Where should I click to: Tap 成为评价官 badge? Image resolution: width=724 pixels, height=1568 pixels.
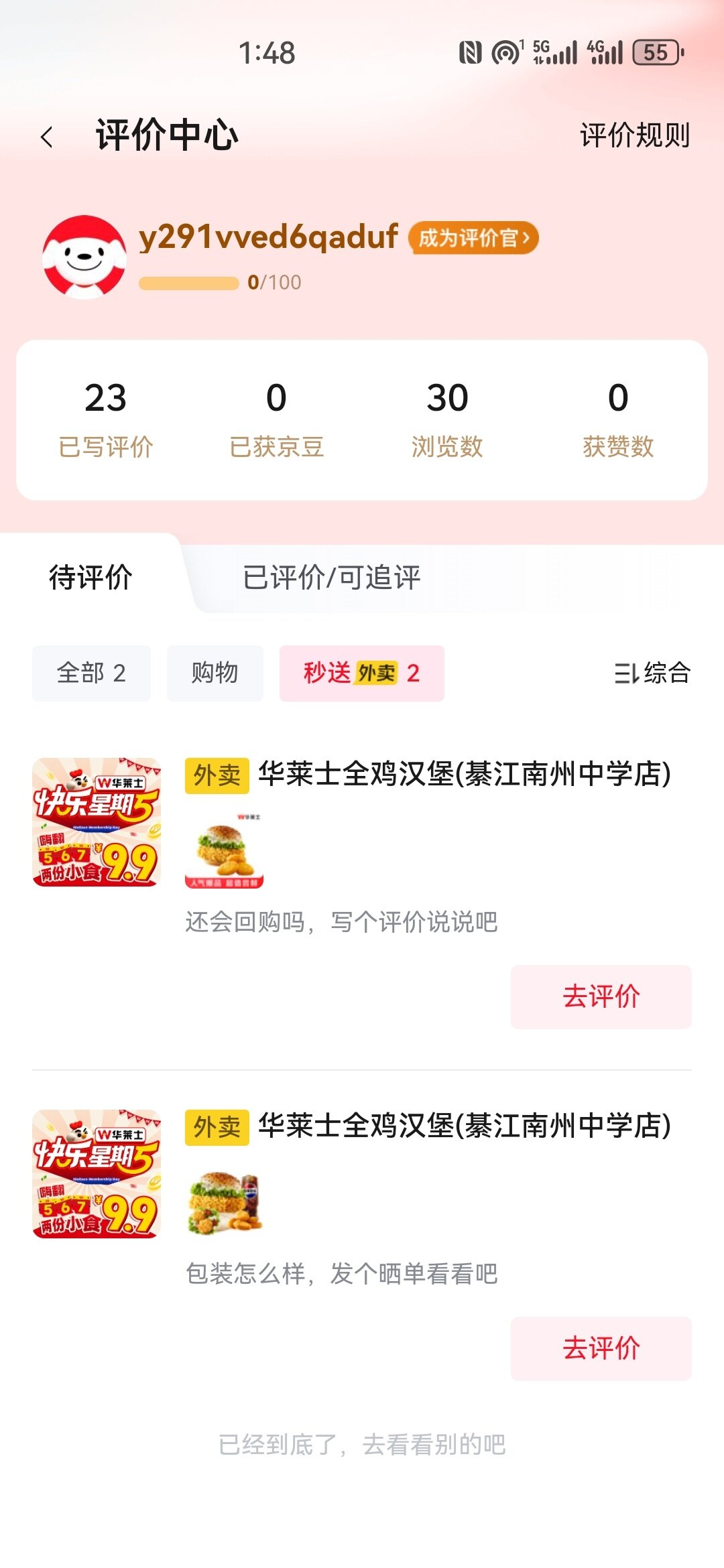pos(473,238)
